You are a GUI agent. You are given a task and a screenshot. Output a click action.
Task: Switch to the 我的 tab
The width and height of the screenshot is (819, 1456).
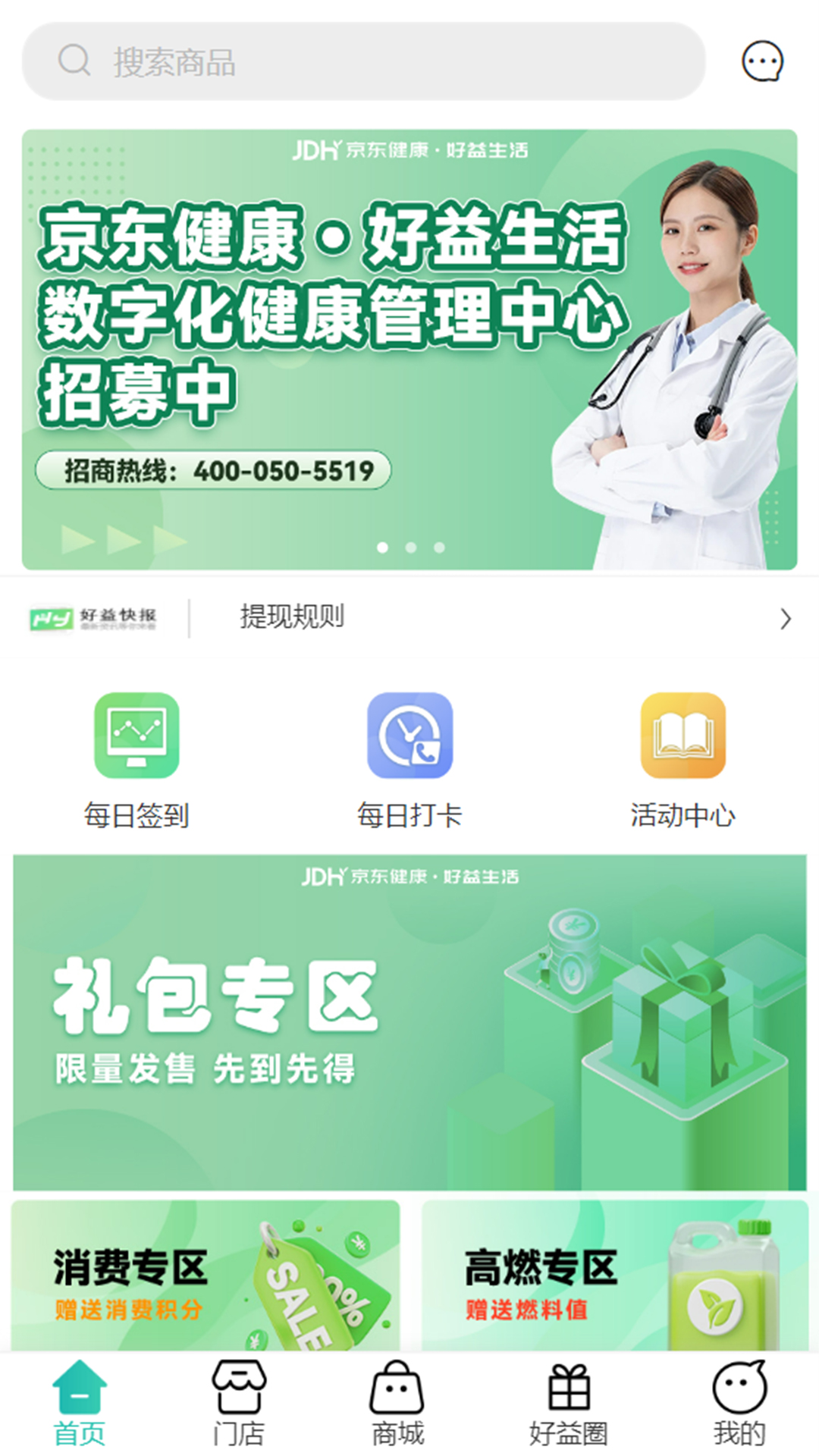click(739, 1403)
